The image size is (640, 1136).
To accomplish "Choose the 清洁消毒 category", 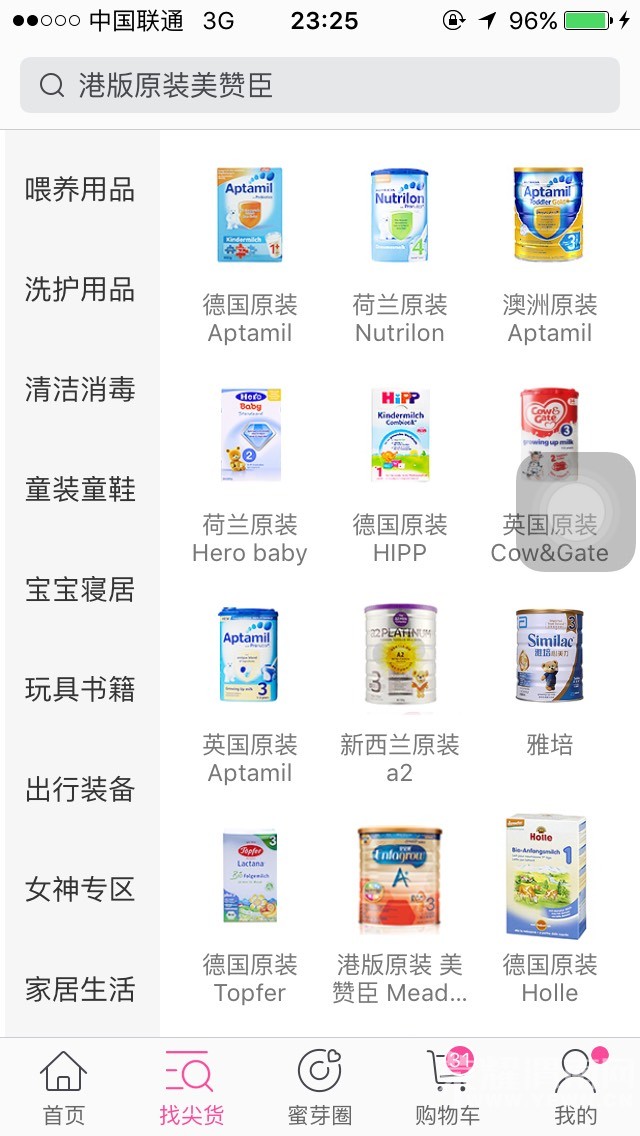I will (80, 390).
